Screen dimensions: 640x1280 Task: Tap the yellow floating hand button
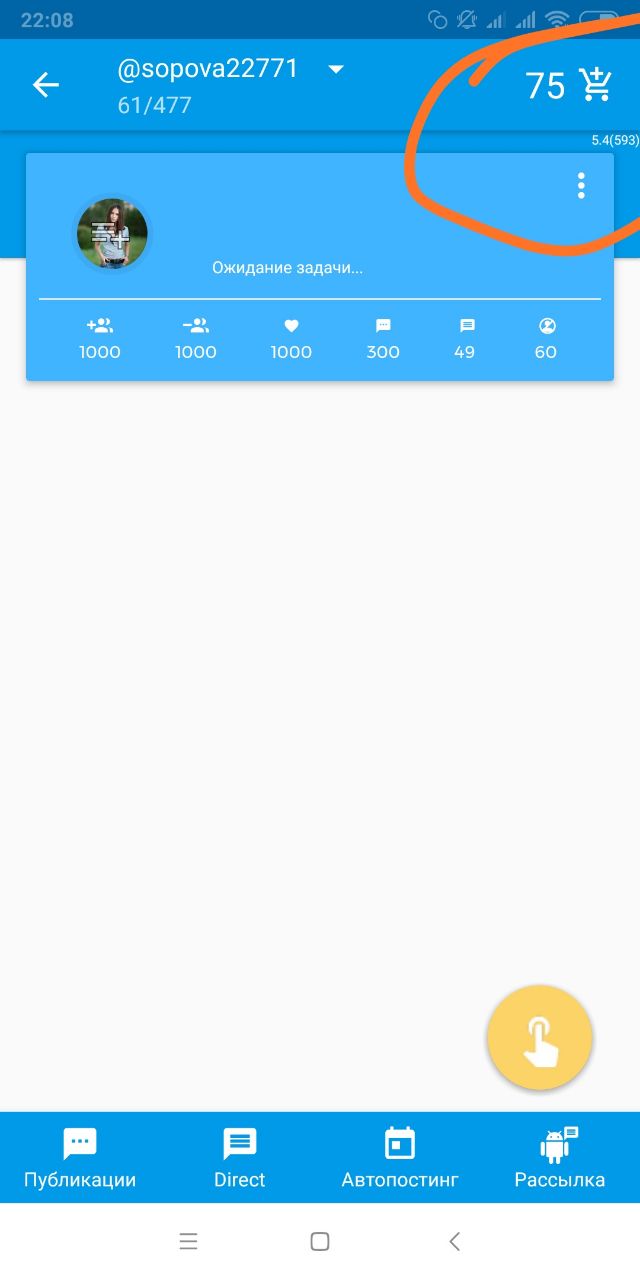[x=540, y=1039]
